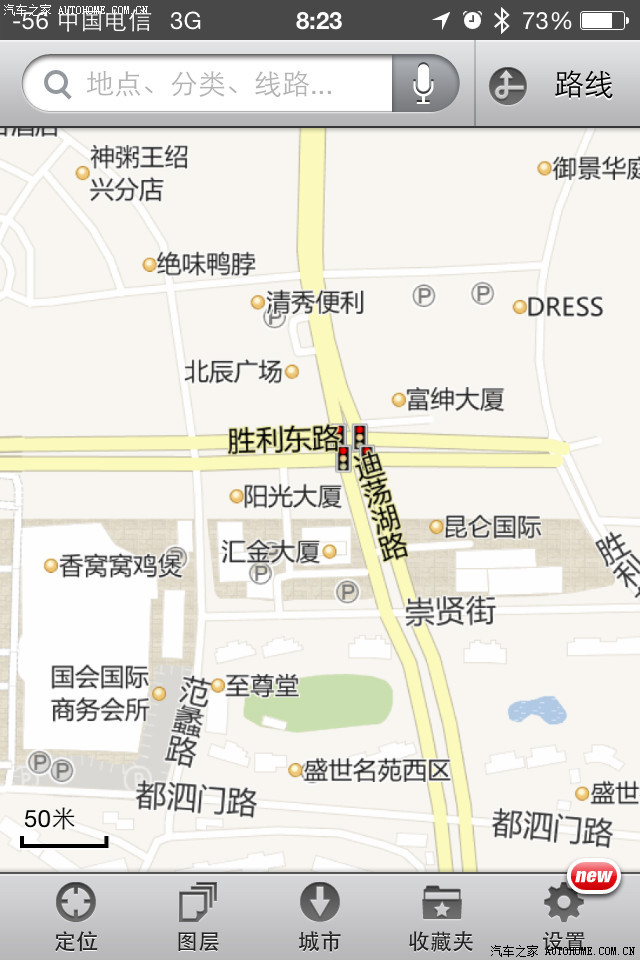Select the 昆仑国际 place marker
Screen dimensions: 640x960
(x=436, y=527)
